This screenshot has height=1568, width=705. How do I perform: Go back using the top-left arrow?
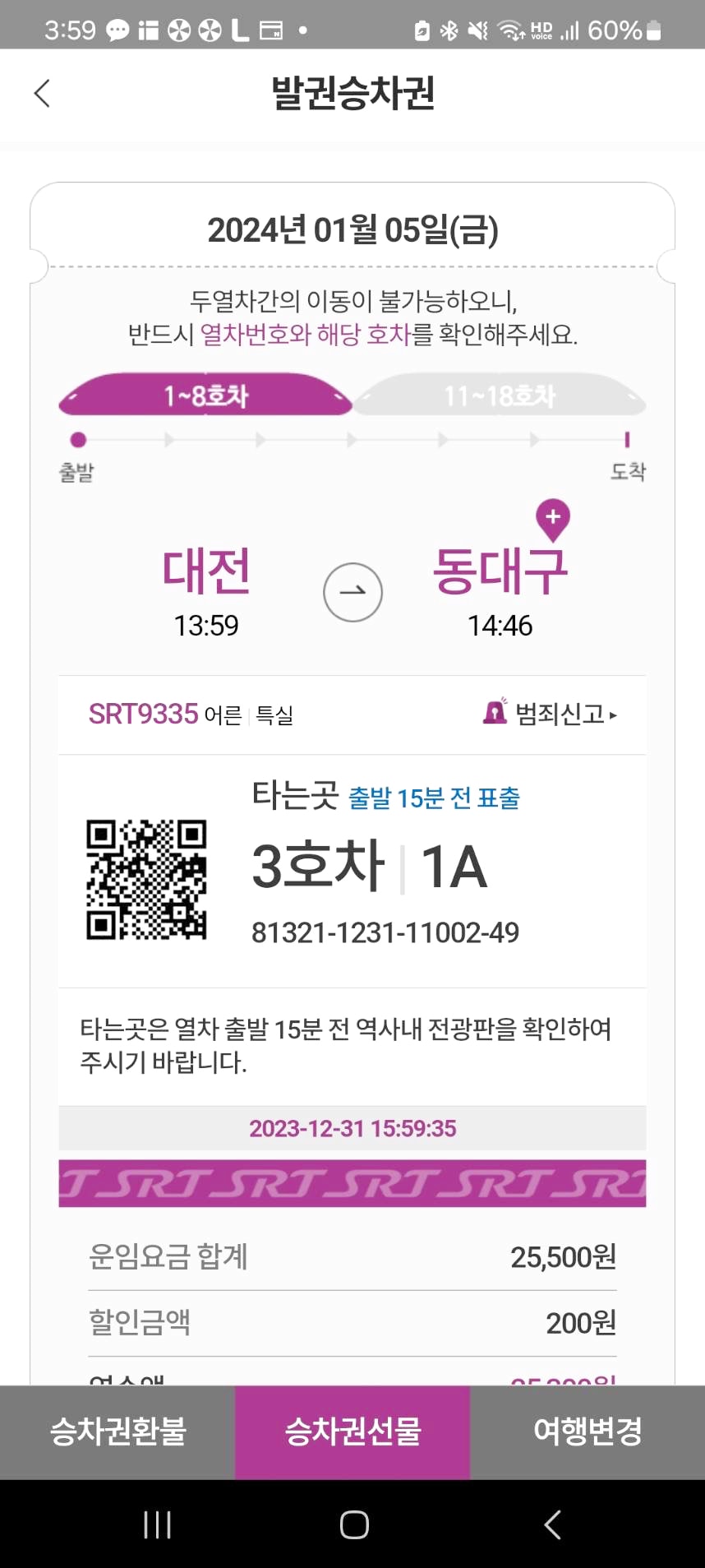point(43,93)
